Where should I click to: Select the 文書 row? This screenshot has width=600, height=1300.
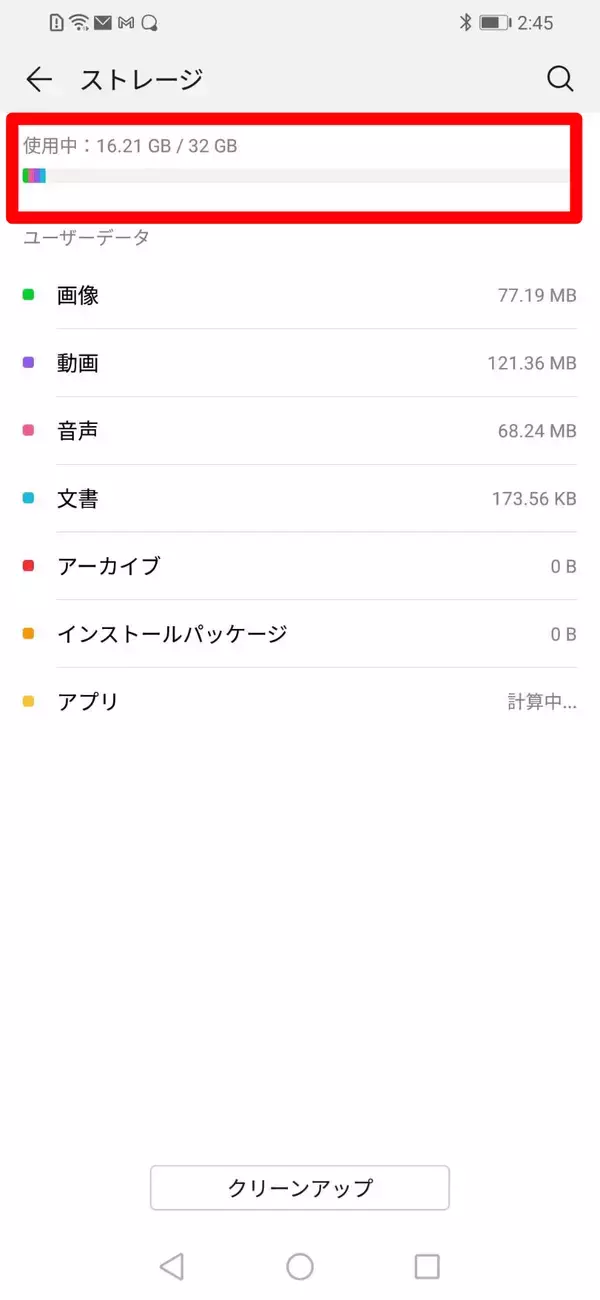coord(300,498)
